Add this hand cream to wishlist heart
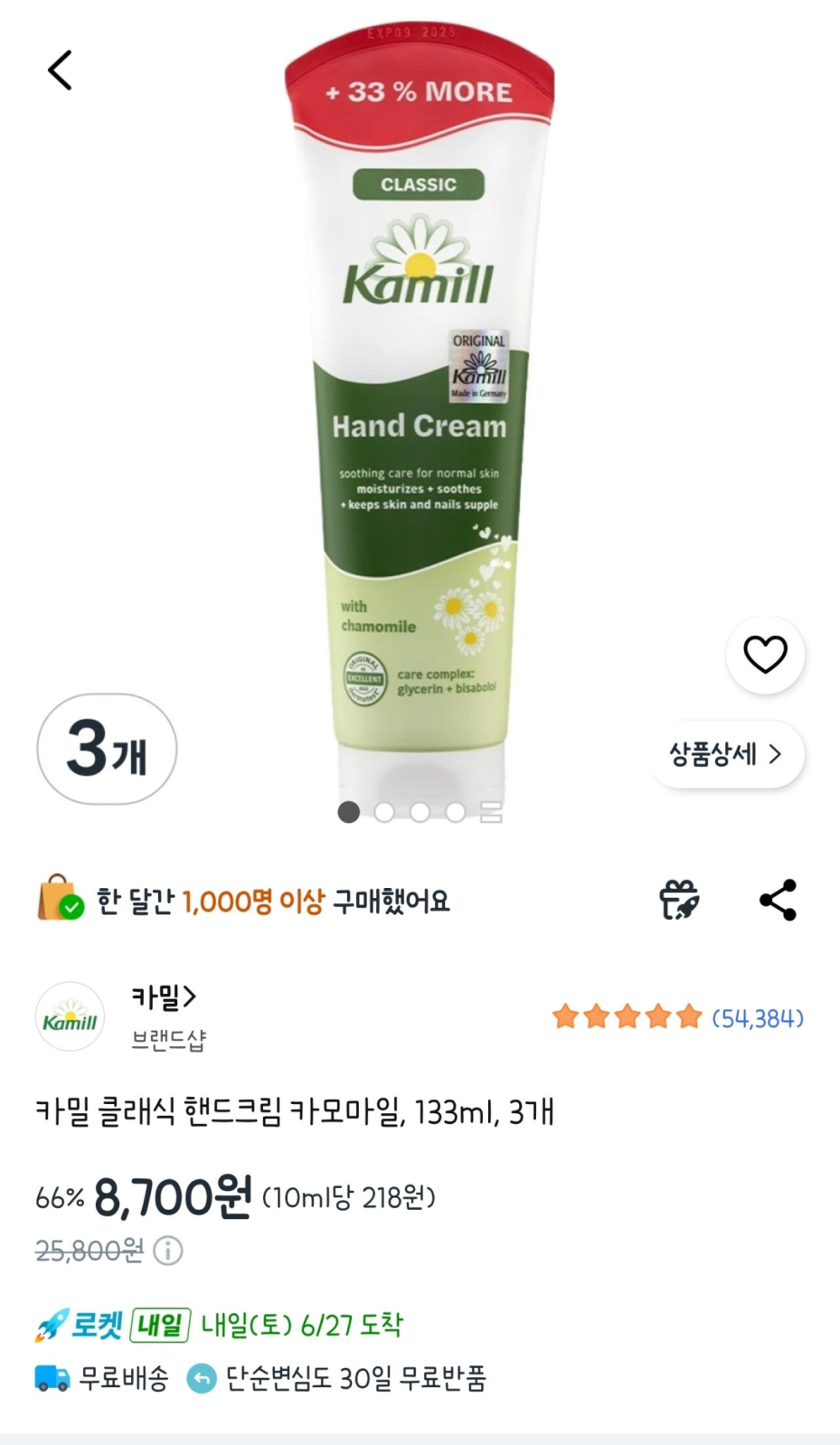840x1445 pixels. (765, 655)
